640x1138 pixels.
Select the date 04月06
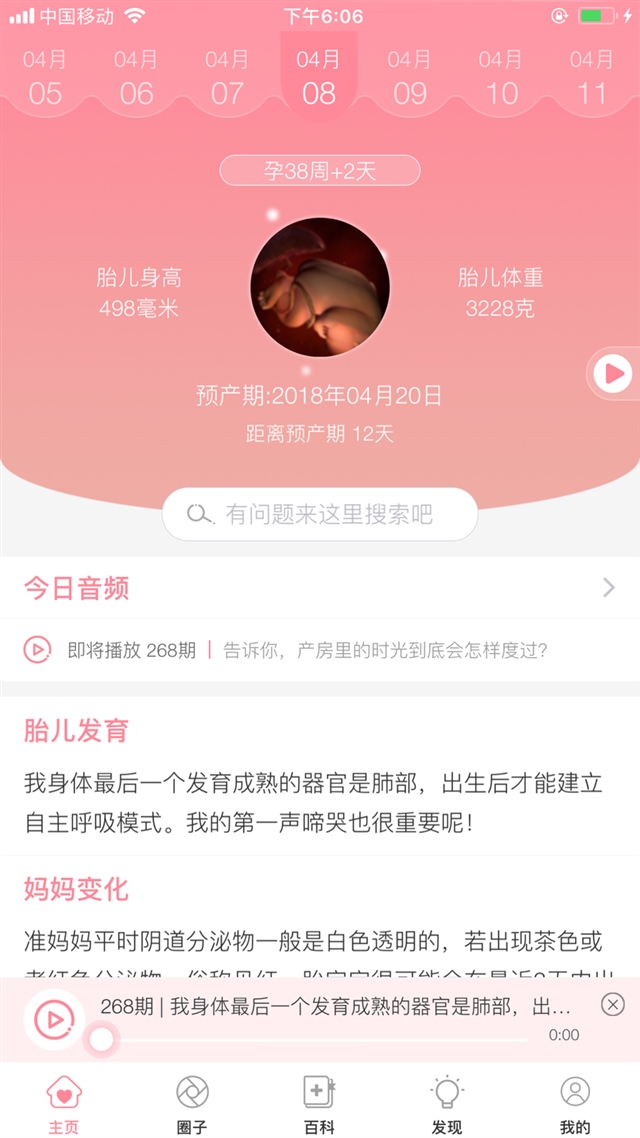(136, 78)
